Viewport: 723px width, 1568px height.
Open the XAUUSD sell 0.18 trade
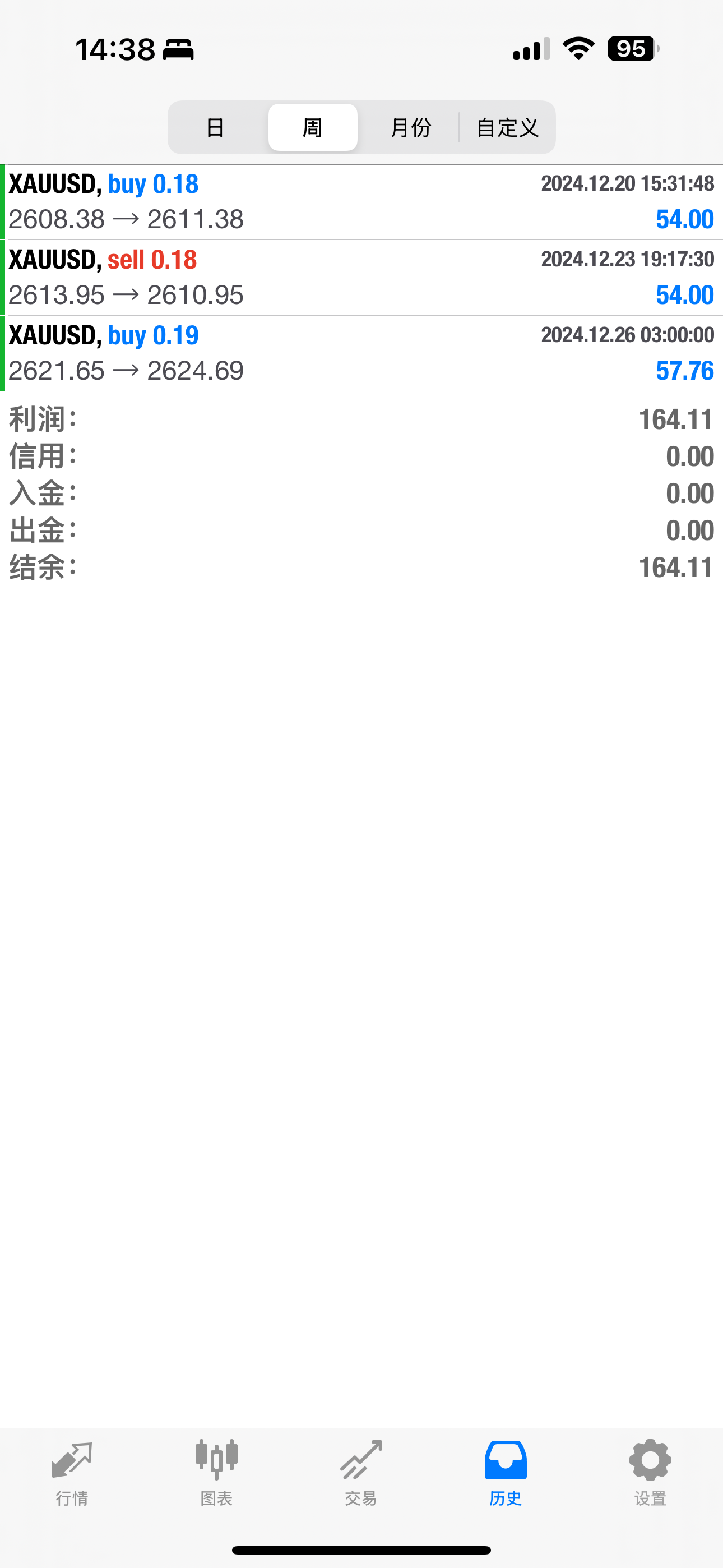click(x=361, y=278)
